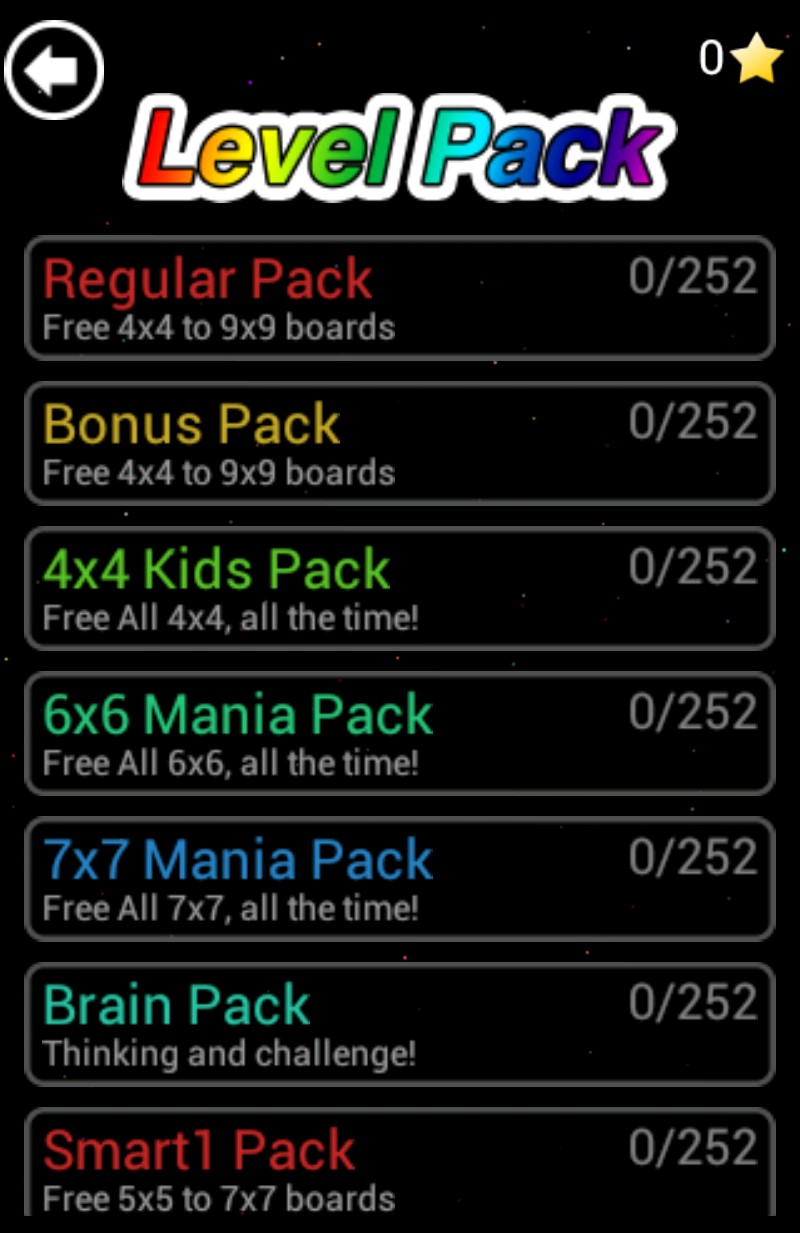Choose the Smart1 Pack
The width and height of the screenshot is (800, 1233).
click(x=400, y=1165)
